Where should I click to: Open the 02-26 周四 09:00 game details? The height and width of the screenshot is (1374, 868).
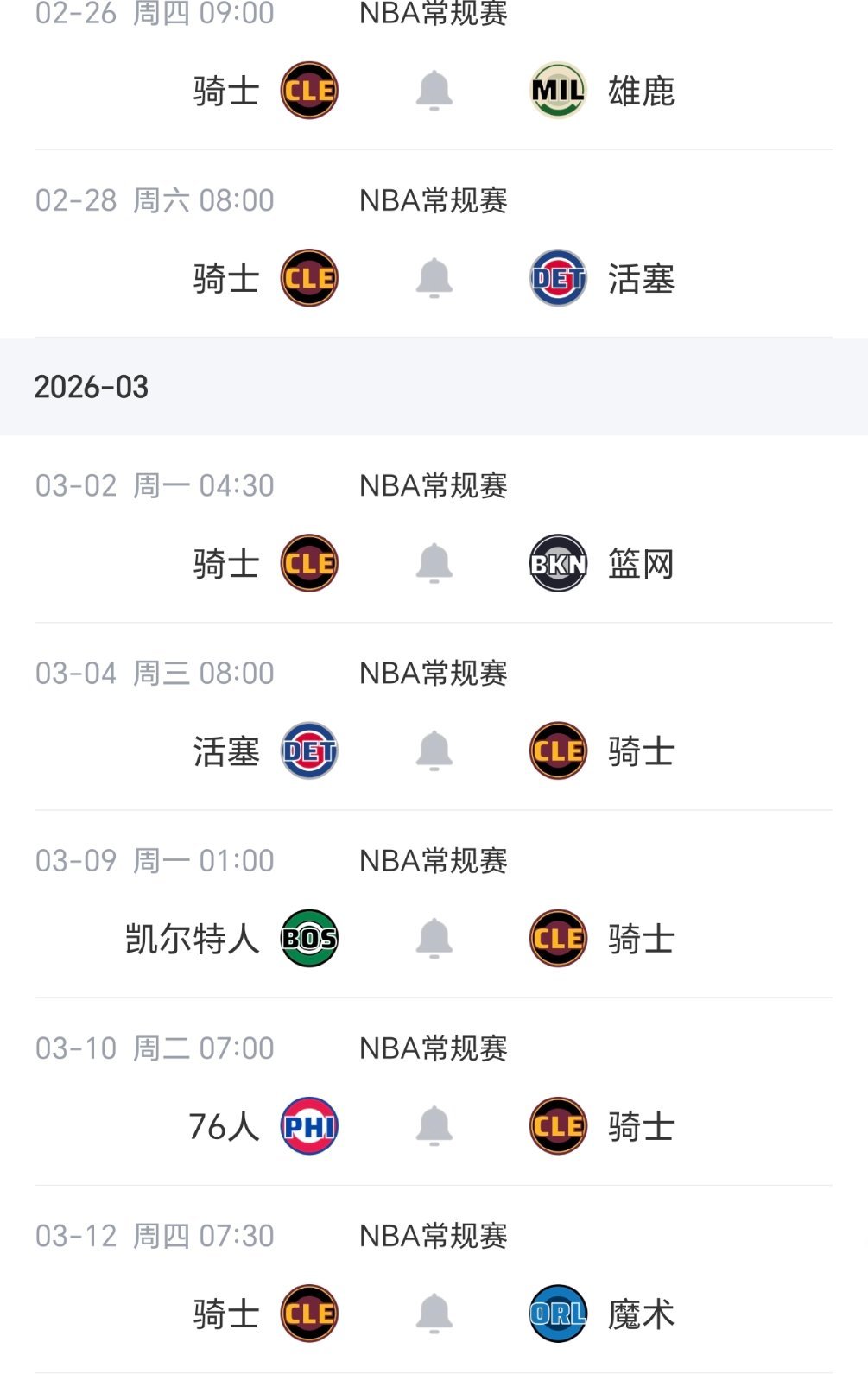[x=155, y=12]
